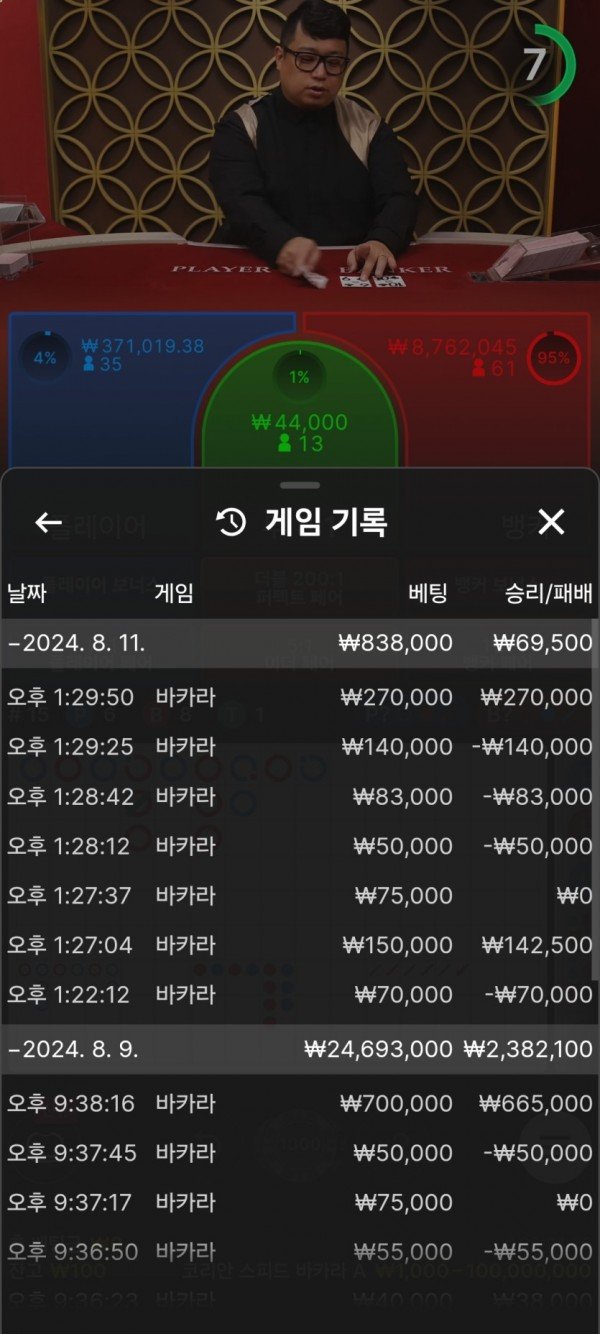The width and height of the screenshot is (600, 1334).
Task: Open the 오후 1:28:42 baccarat record
Action: (x=300, y=797)
